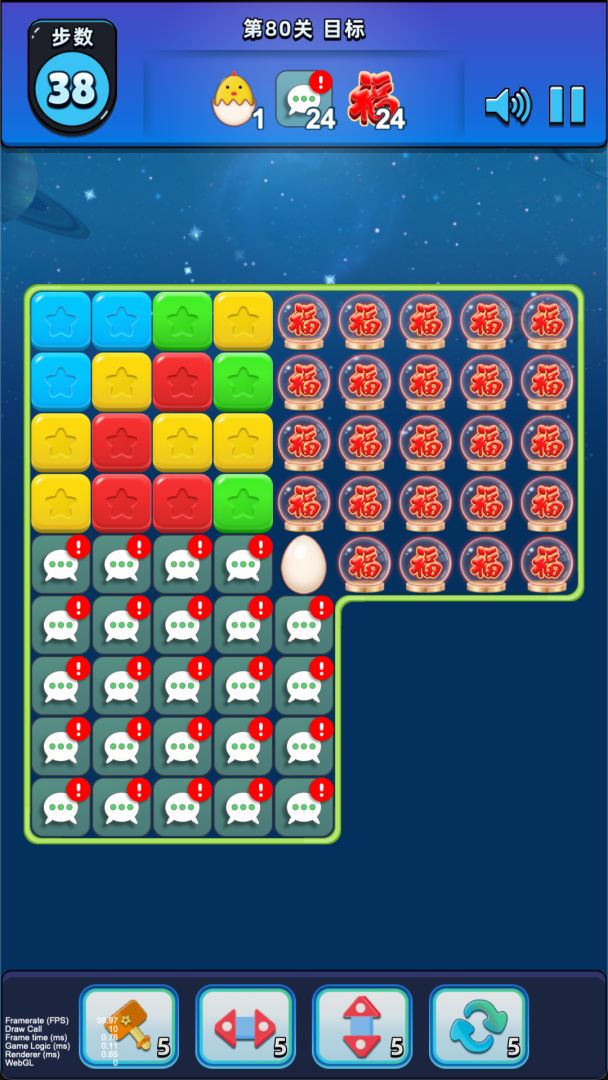Mute the game sound
The height and width of the screenshot is (1080, 608).
click(x=507, y=105)
